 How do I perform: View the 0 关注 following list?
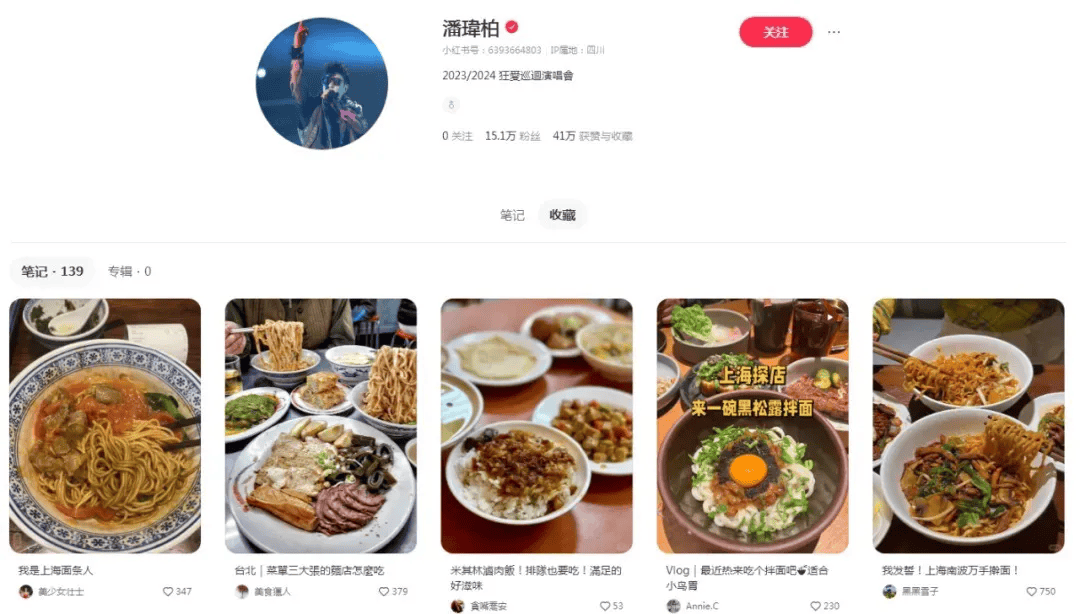(x=457, y=136)
